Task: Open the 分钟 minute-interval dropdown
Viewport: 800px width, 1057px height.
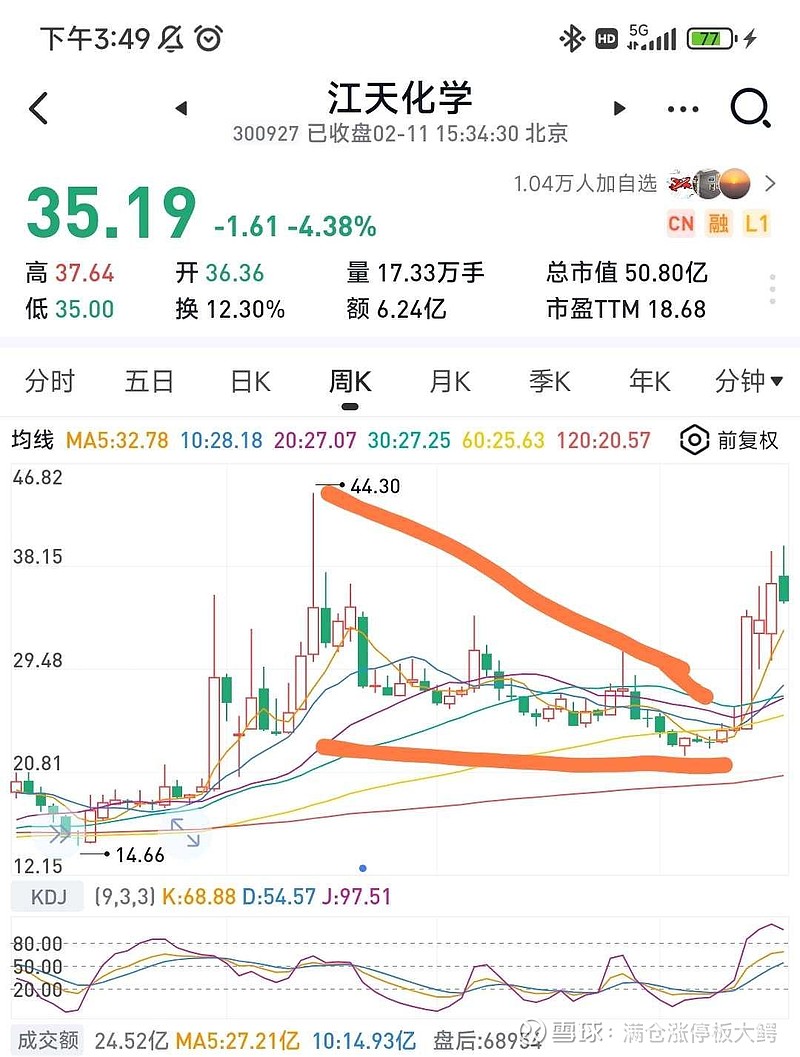Action: 749,381
